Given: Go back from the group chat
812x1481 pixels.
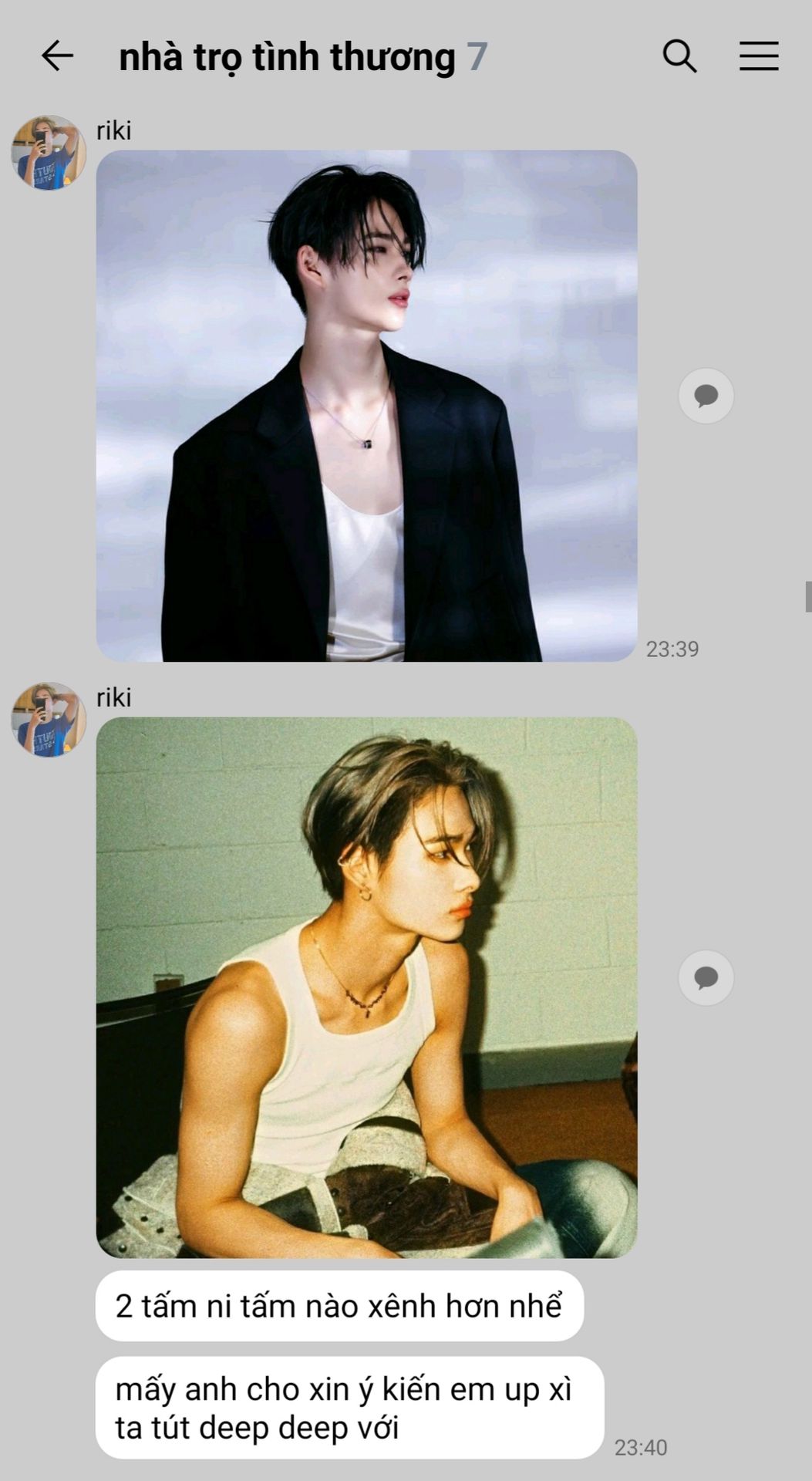Looking at the screenshot, I should (57, 56).
